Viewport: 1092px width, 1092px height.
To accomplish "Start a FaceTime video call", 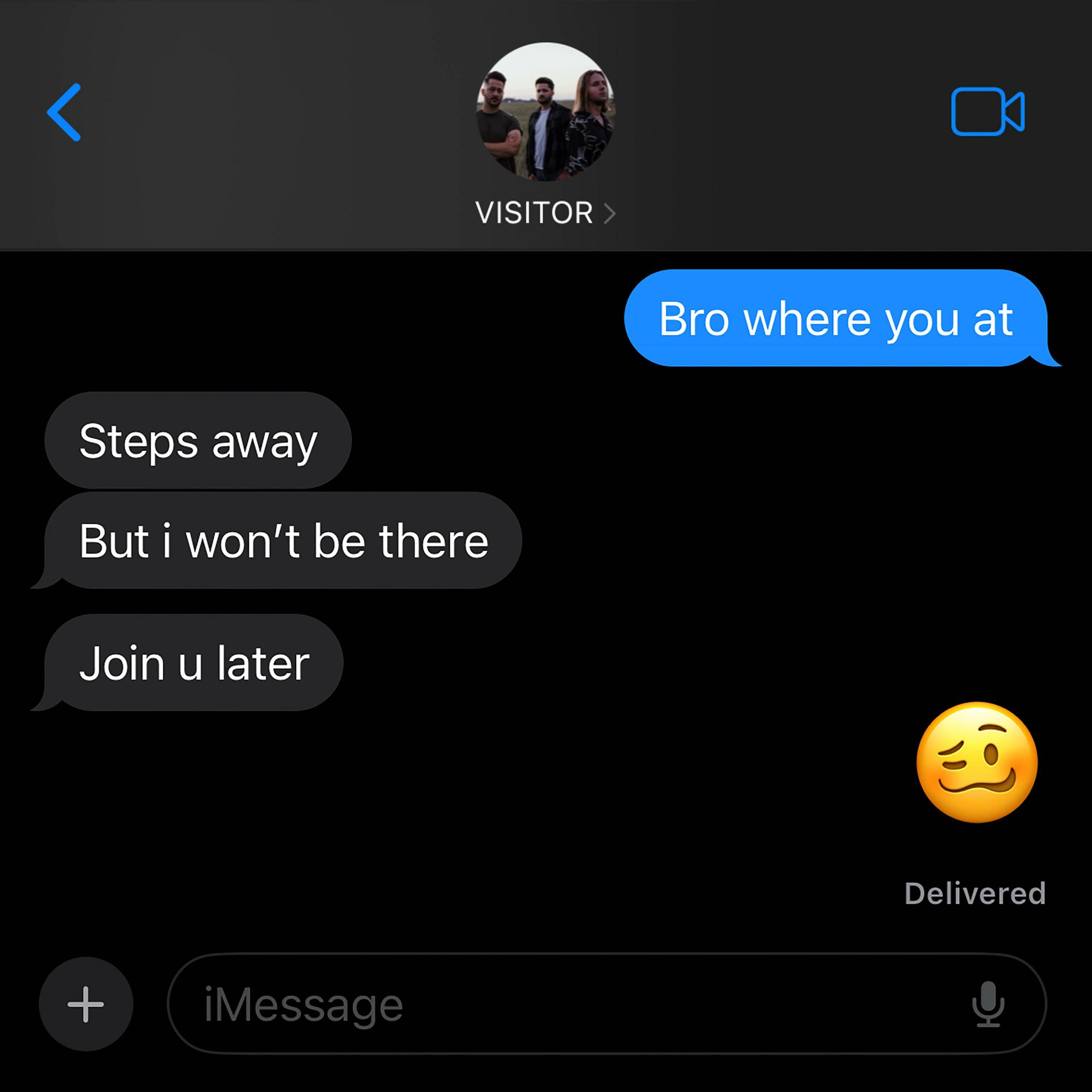I will (987, 111).
